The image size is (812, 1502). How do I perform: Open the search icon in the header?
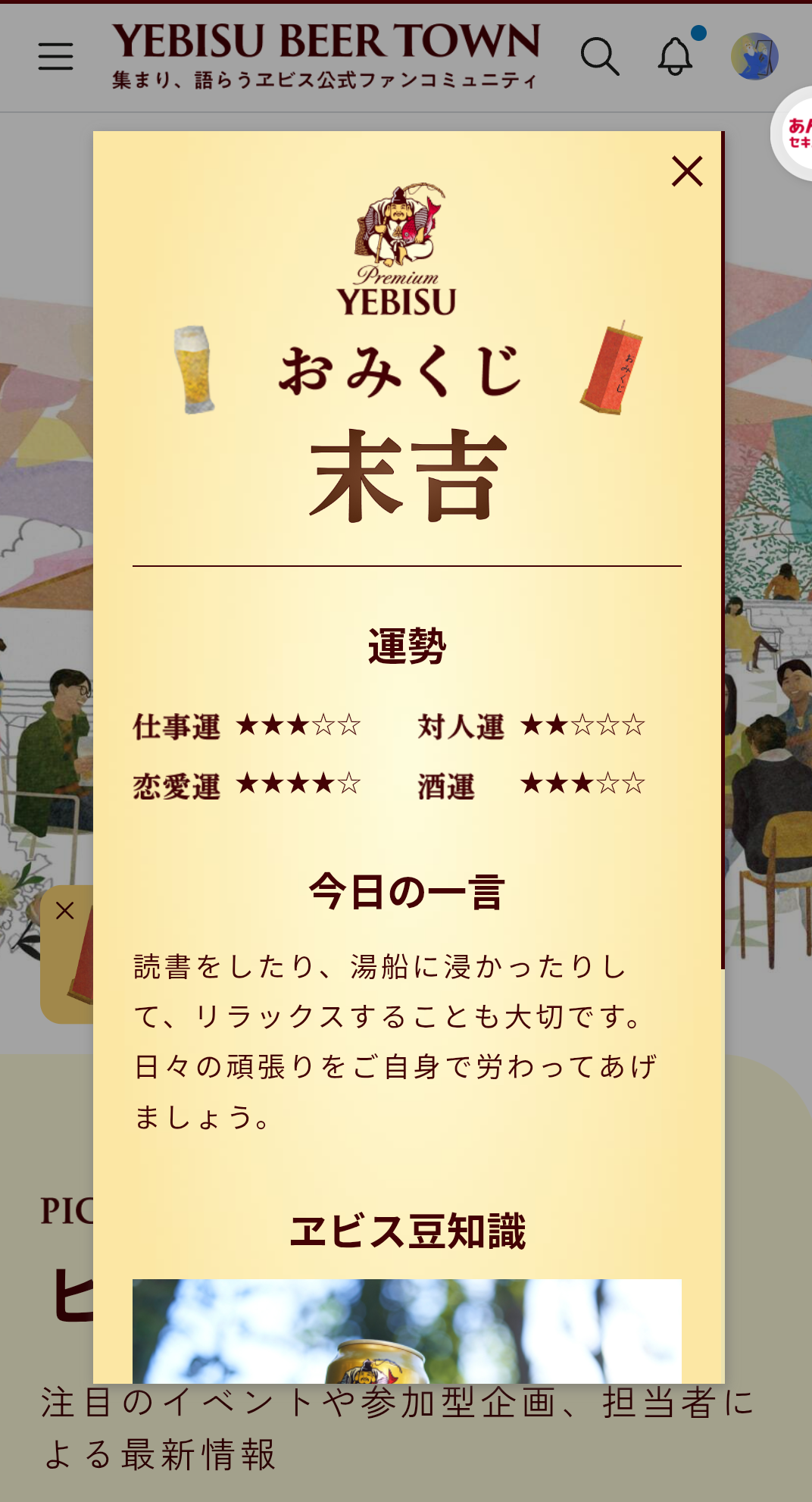pyautogui.click(x=600, y=57)
